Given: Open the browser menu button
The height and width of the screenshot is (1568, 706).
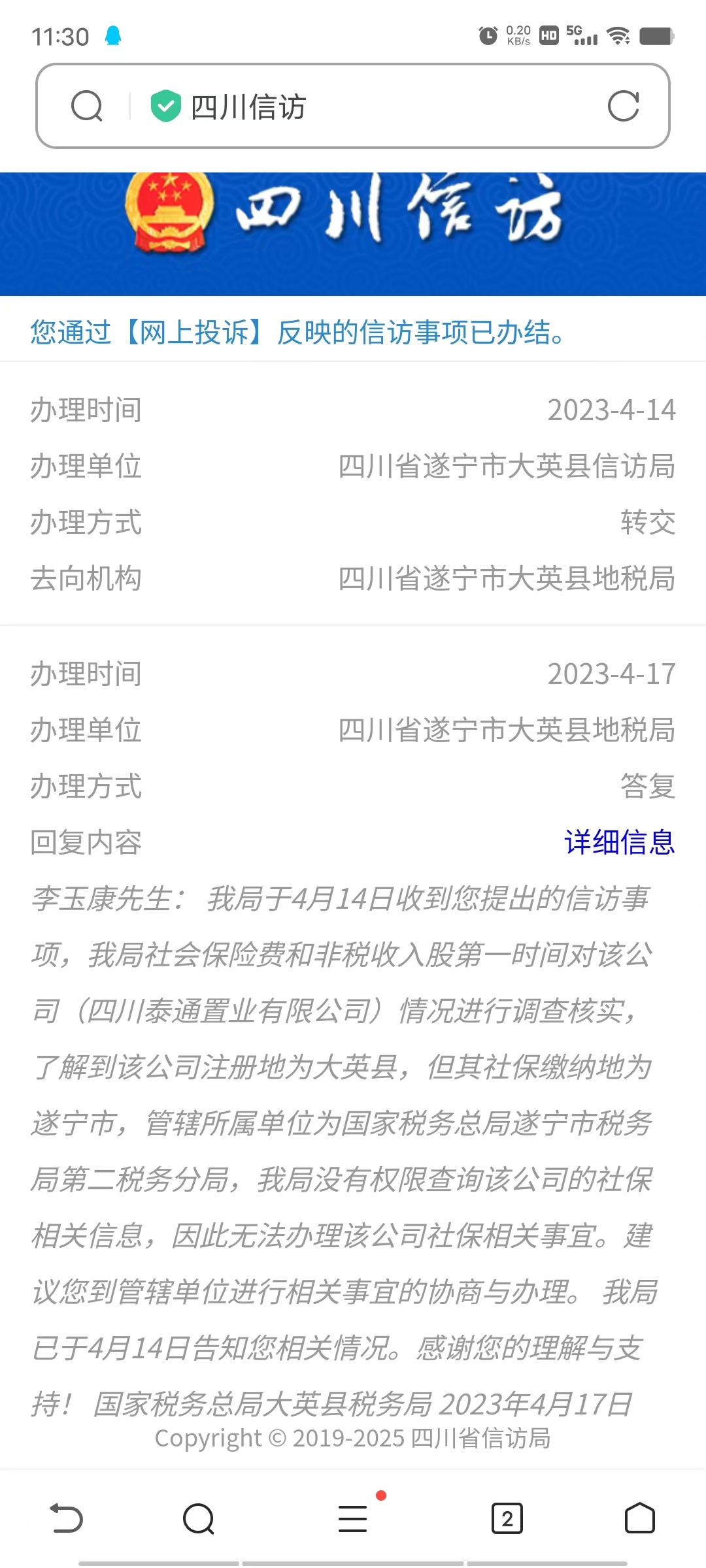Looking at the screenshot, I should [353, 1518].
